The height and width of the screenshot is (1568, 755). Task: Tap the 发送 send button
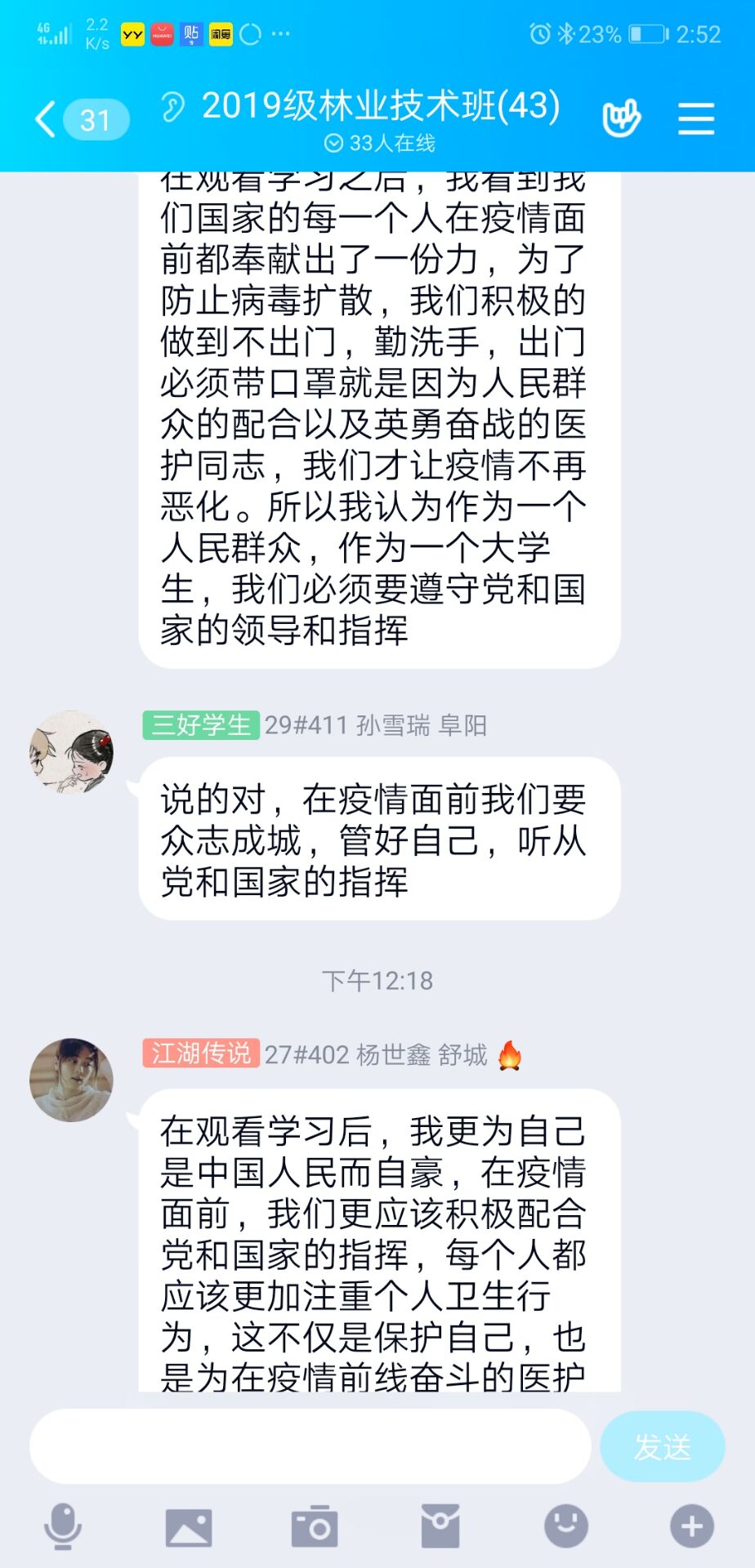point(662,1446)
